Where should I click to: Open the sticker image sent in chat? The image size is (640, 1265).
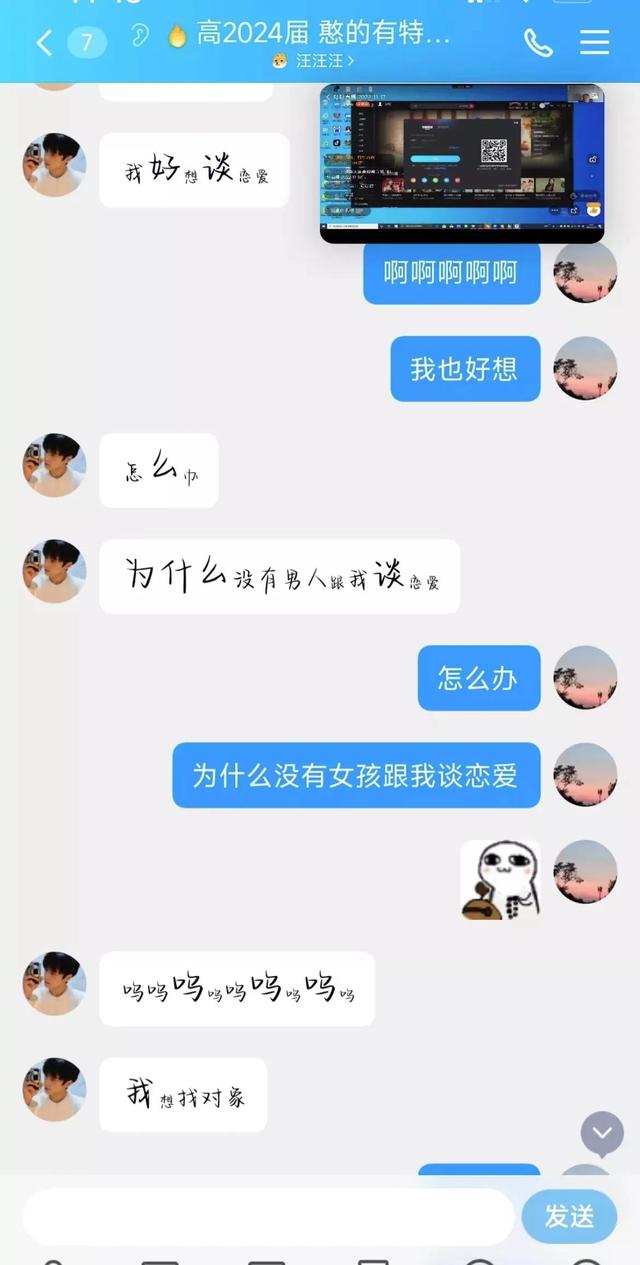click(500, 879)
